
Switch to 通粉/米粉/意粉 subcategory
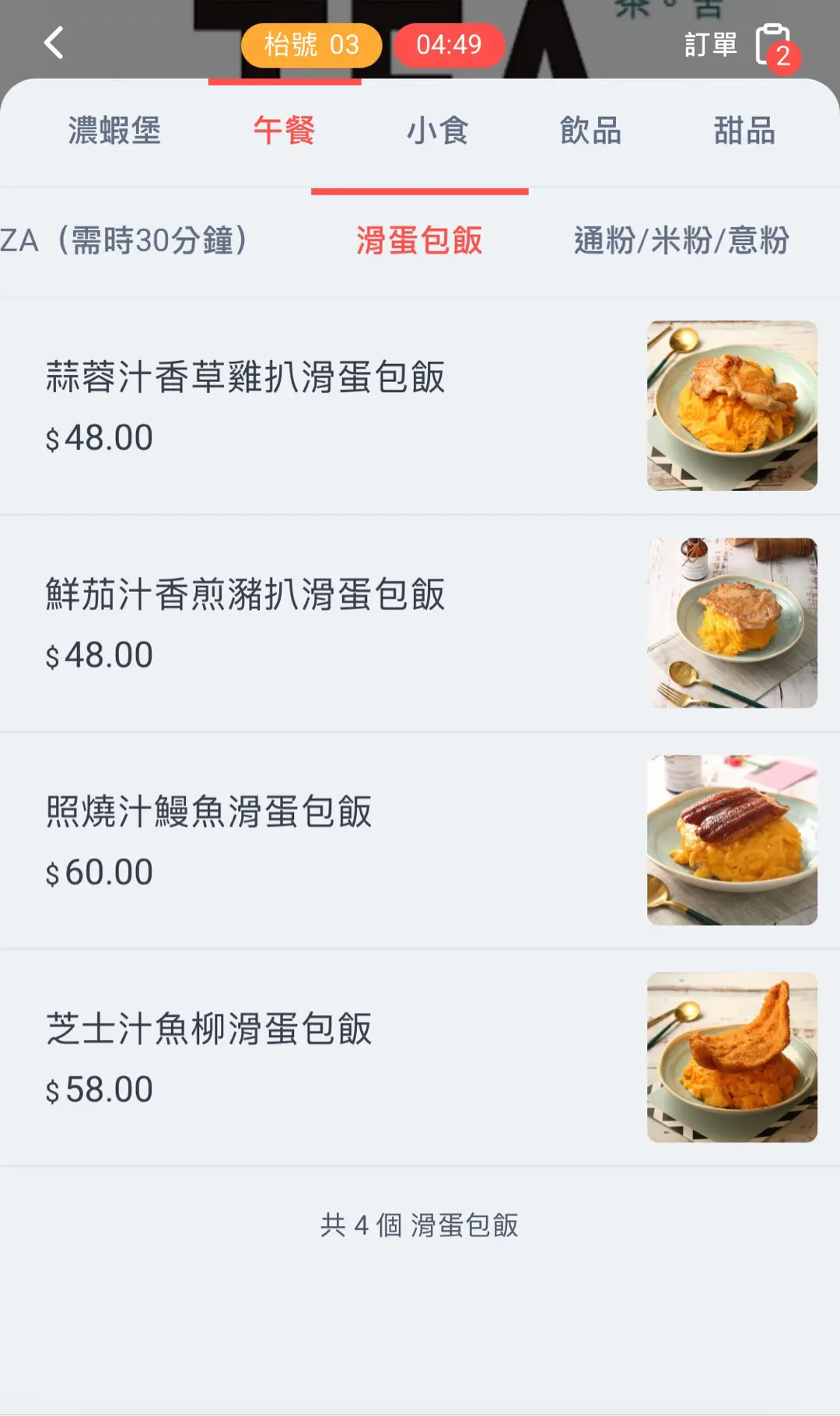coord(681,240)
